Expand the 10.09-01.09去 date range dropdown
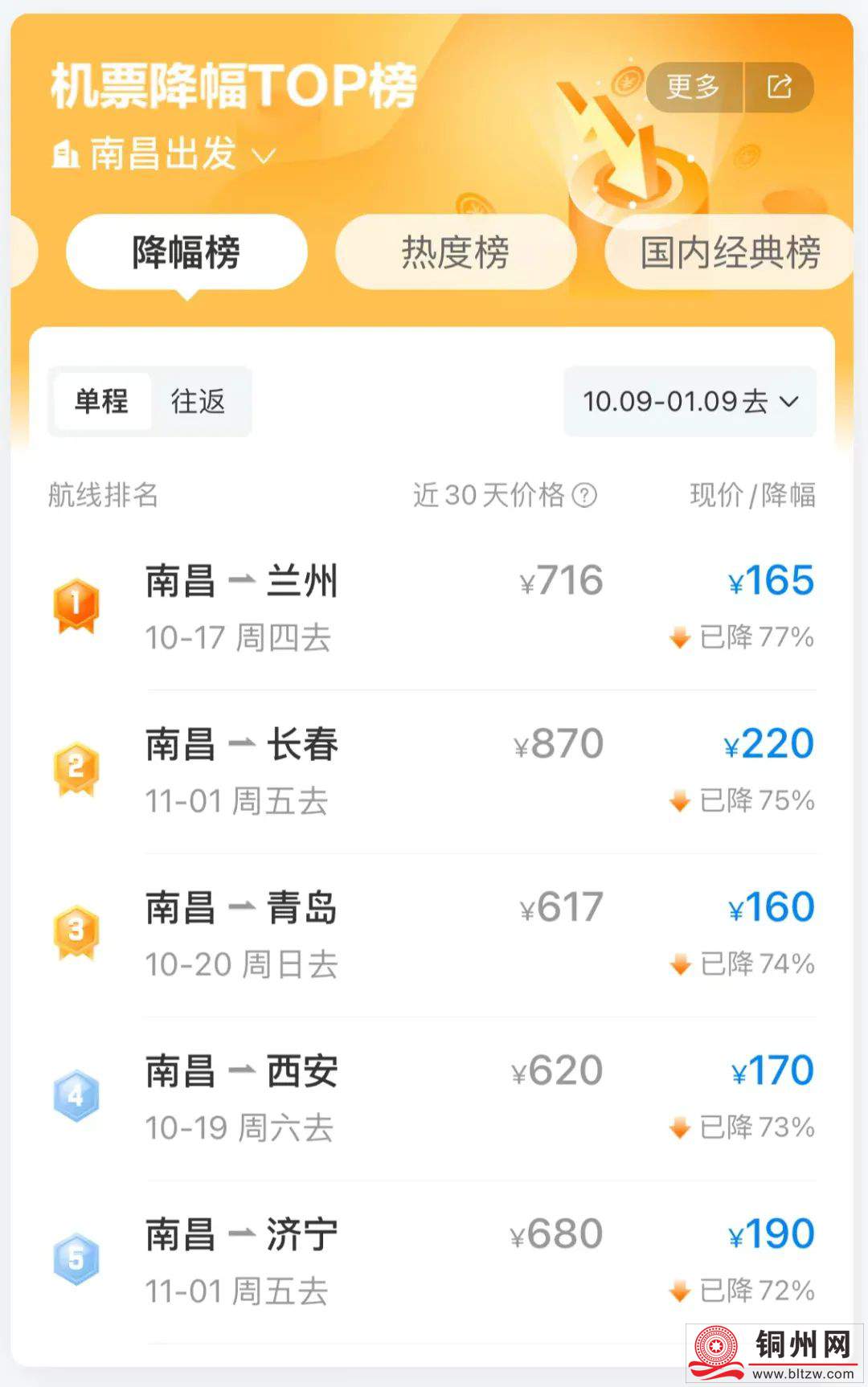Image resolution: width=868 pixels, height=1387 pixels. click(690, 401)
